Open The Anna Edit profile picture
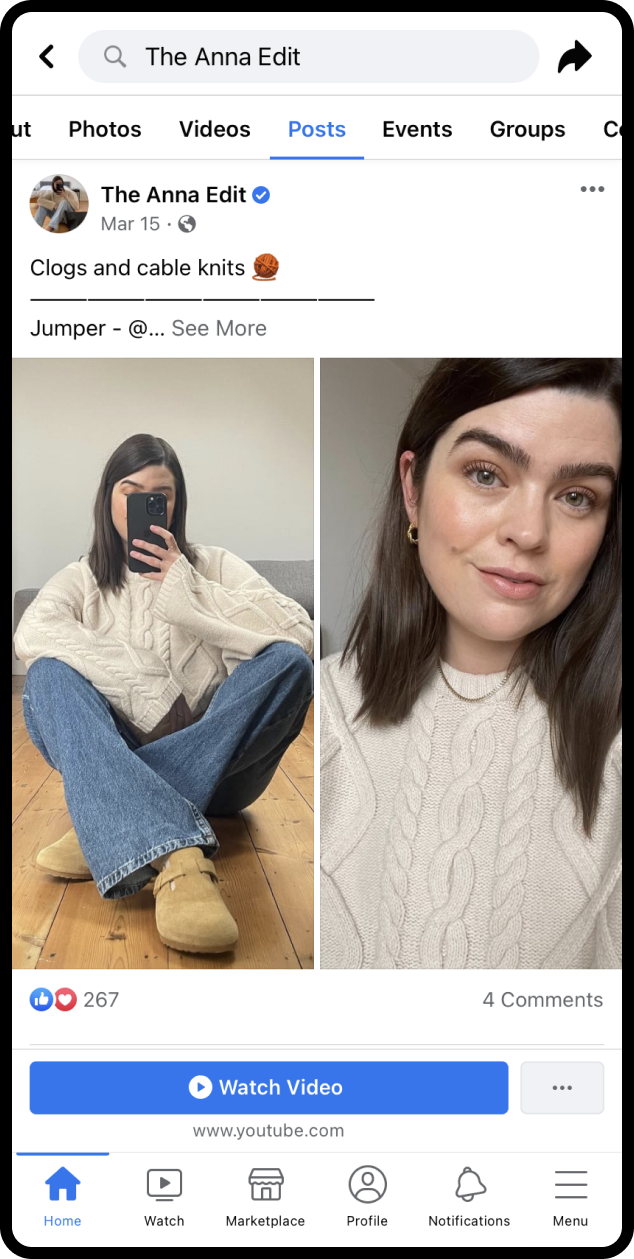This screenshot has height=1259, width=634. 59,204
